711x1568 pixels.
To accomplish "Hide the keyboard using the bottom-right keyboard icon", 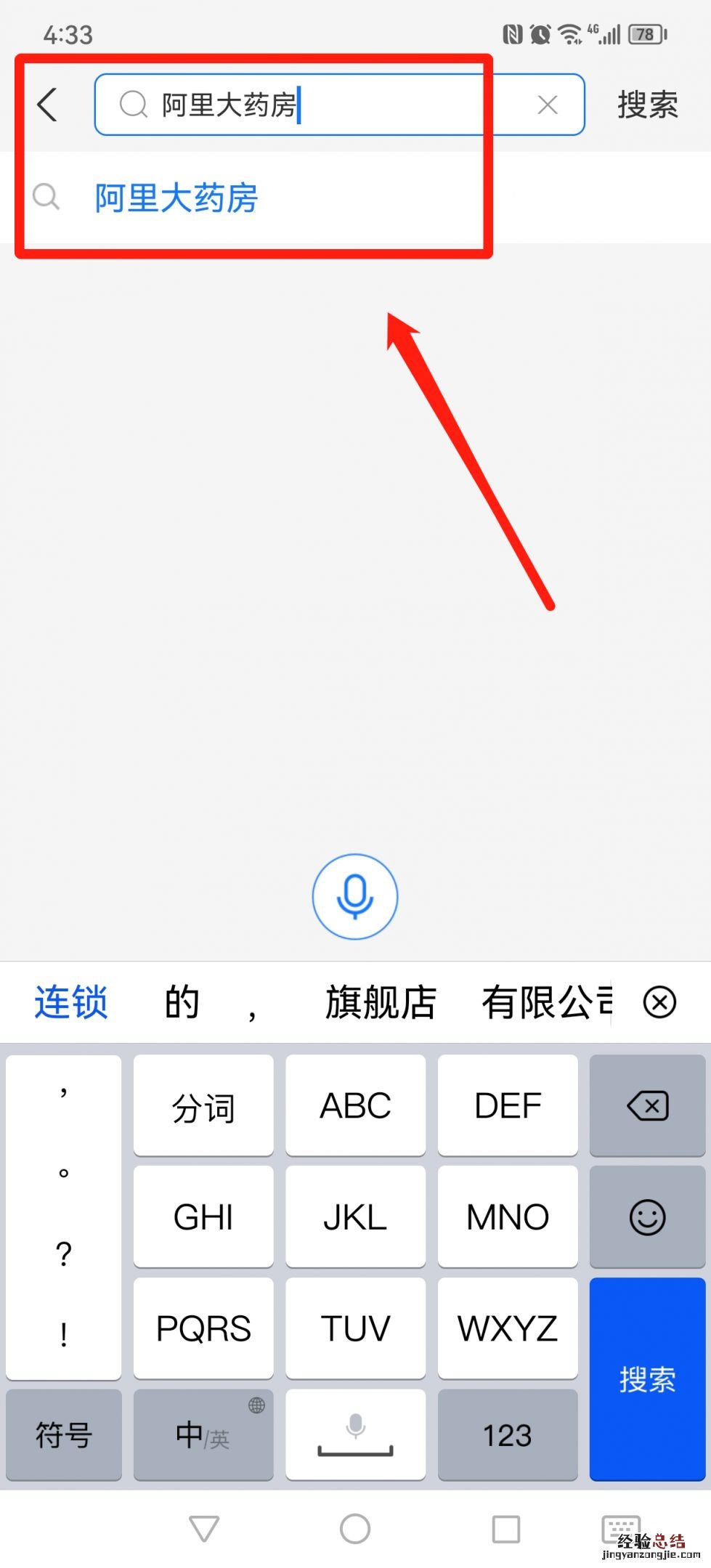I will click(x=622, y=1528).
